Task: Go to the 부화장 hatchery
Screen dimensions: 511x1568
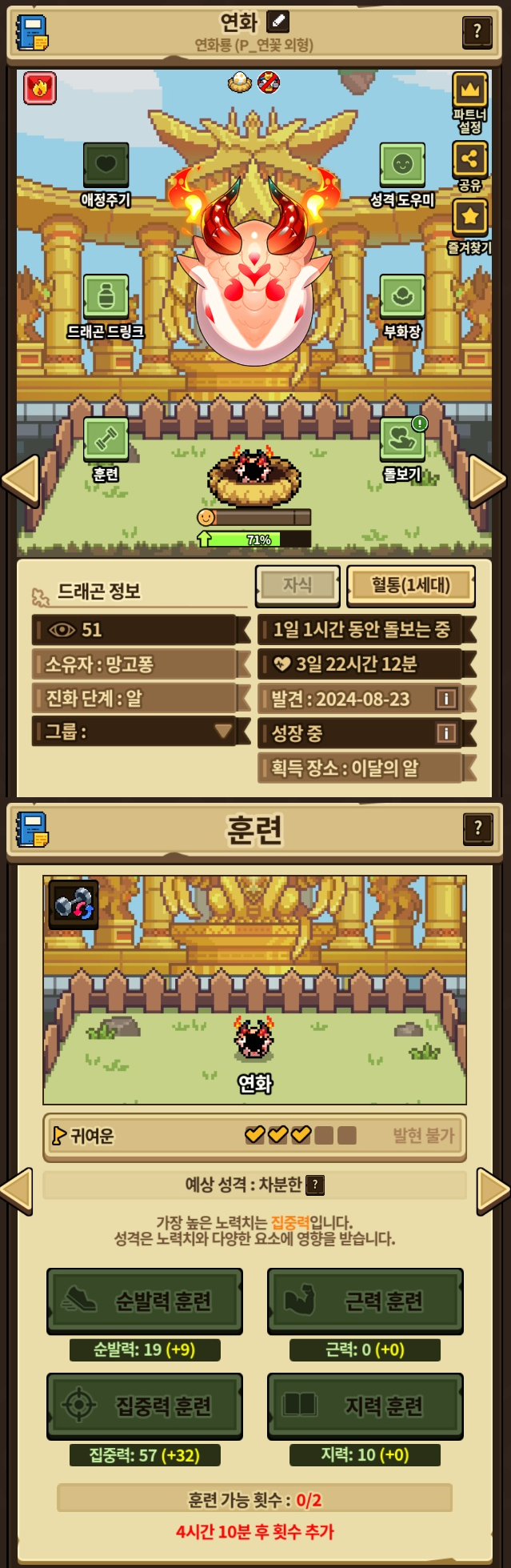Action: click(402, 298)
